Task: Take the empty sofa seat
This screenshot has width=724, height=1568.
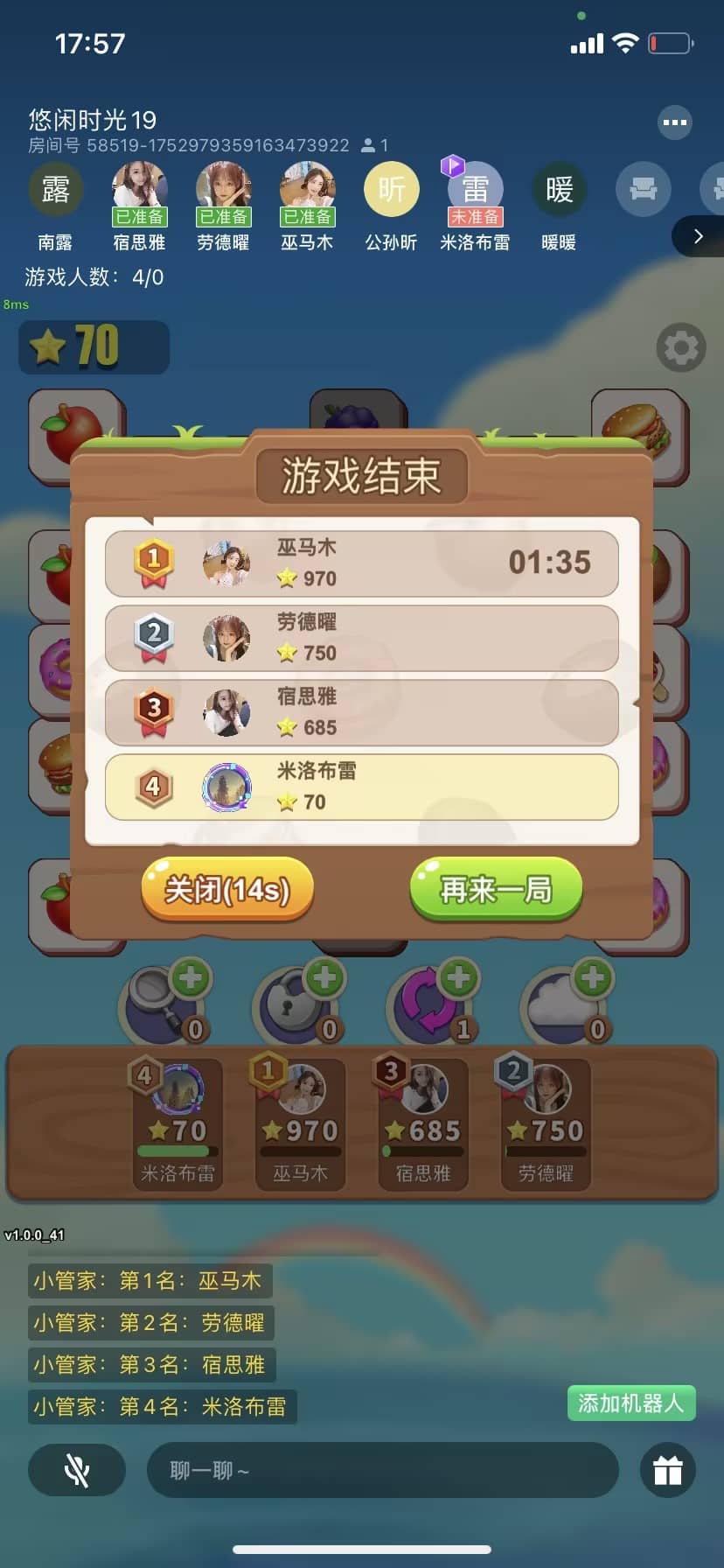Action: (643, 190)
